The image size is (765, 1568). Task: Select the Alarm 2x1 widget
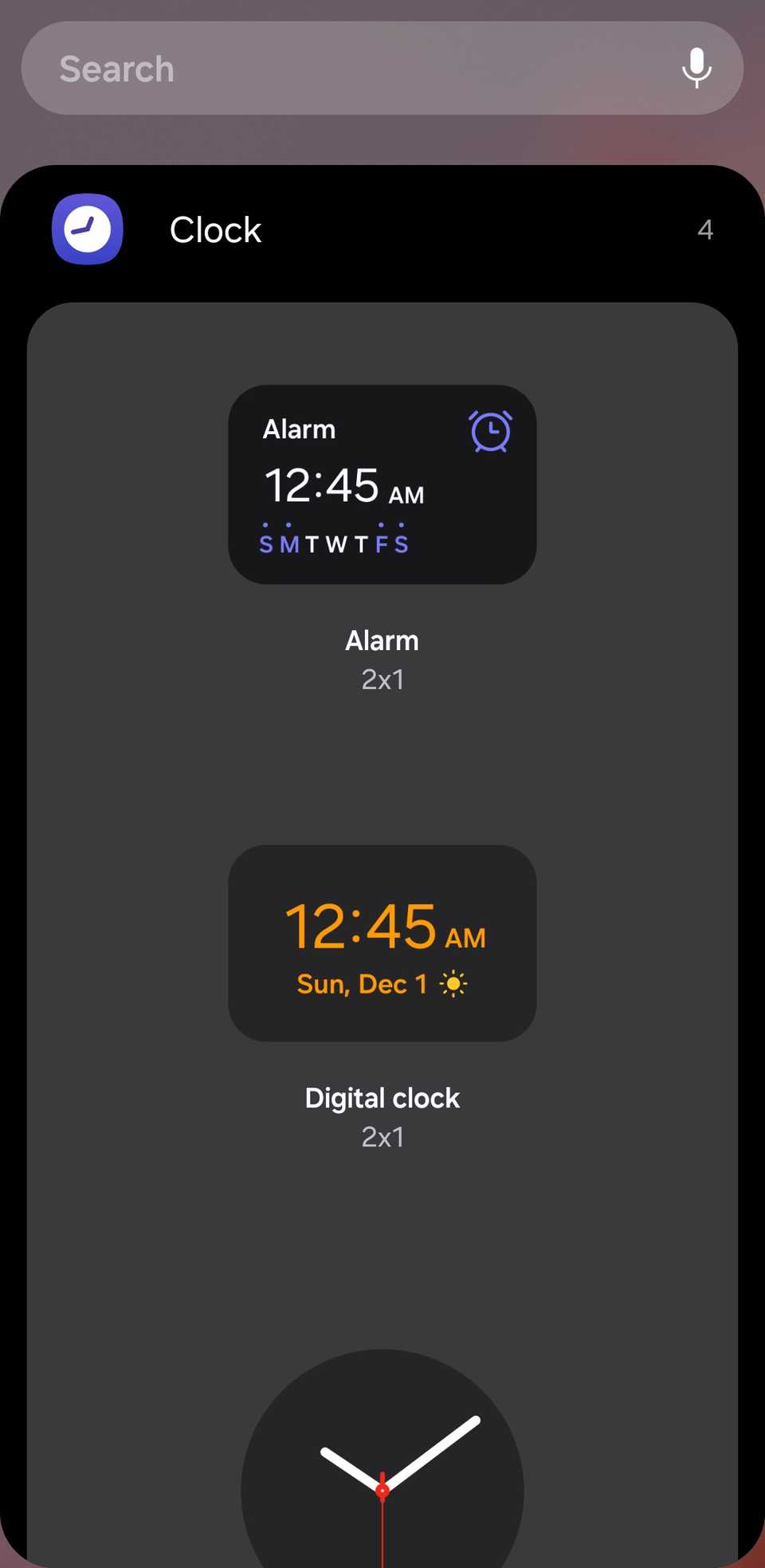382,484
